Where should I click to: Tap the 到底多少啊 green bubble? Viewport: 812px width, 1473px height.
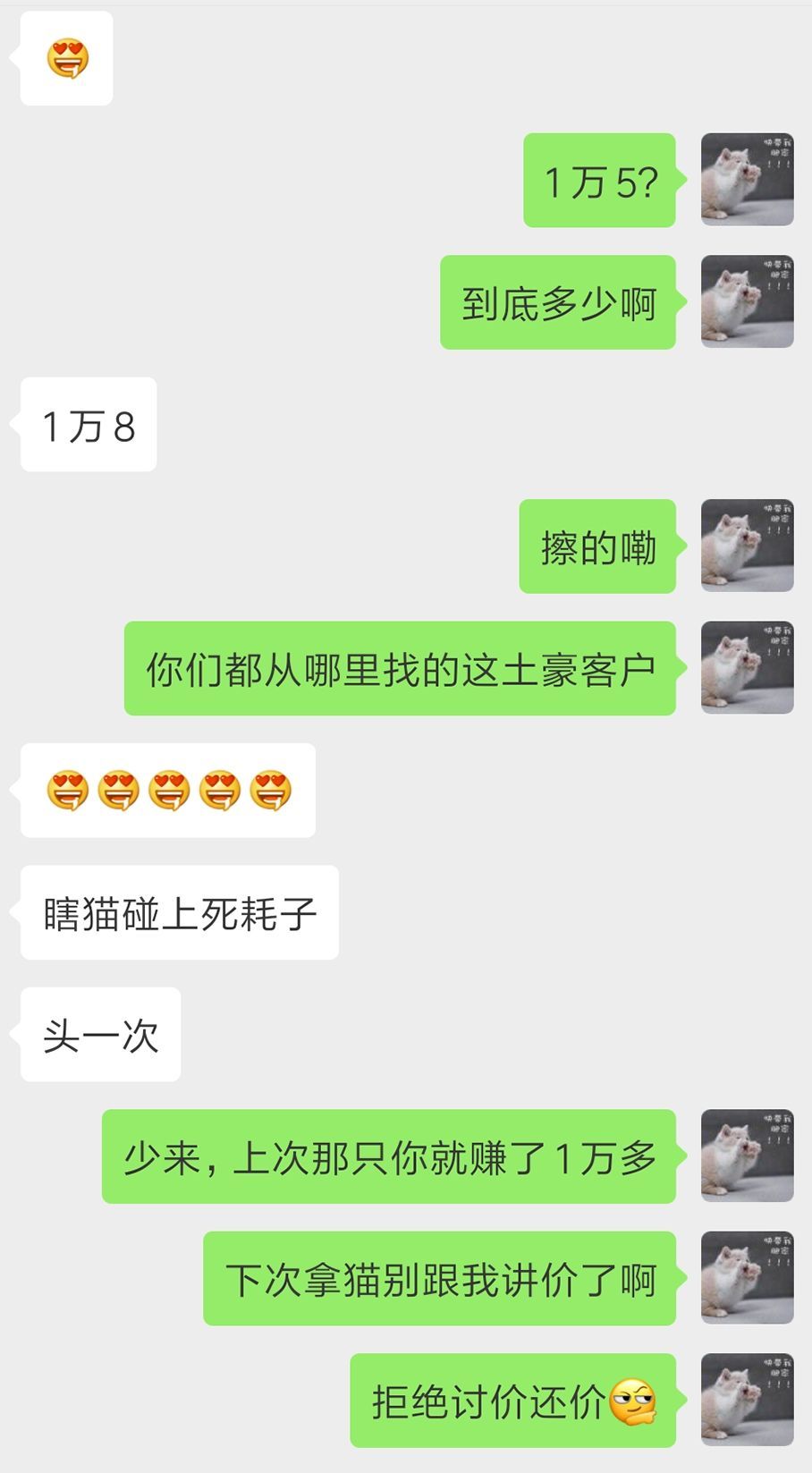[x=557, y=302]
